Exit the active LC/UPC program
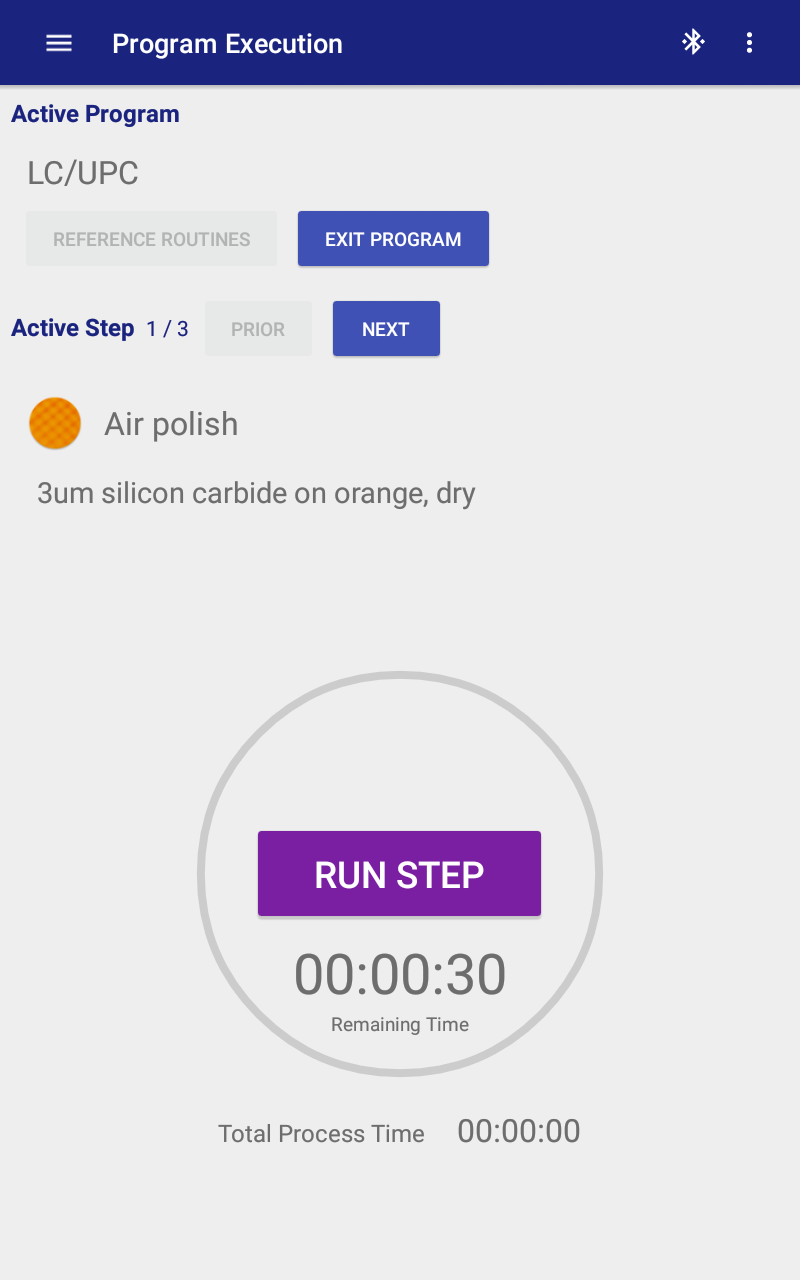This screenshot has height=1280, width=800. pos(393,239)
